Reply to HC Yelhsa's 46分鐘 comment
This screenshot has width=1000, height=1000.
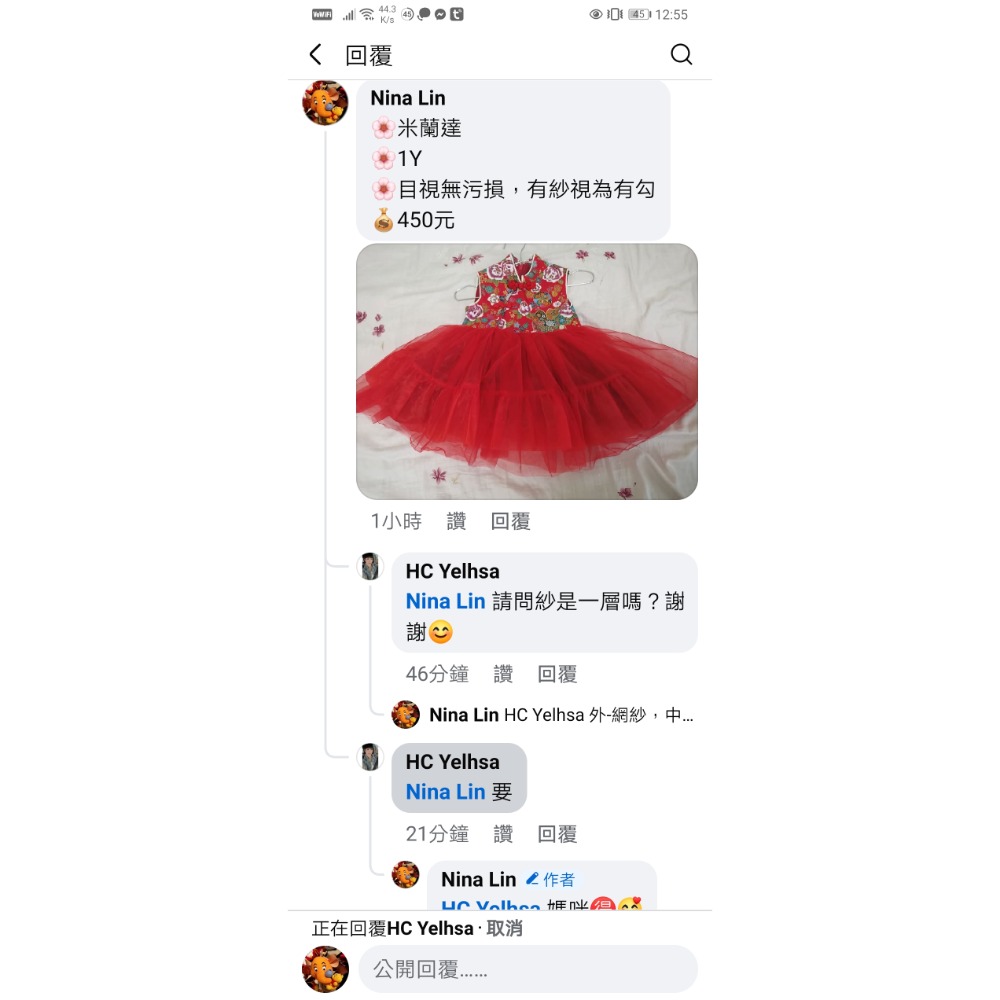coord(557,674)
